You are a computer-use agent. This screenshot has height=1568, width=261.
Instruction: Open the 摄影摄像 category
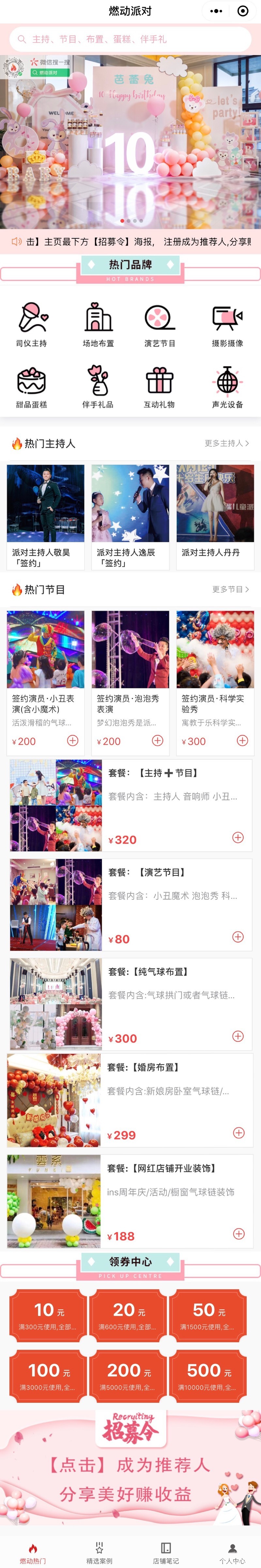point(227,325)
